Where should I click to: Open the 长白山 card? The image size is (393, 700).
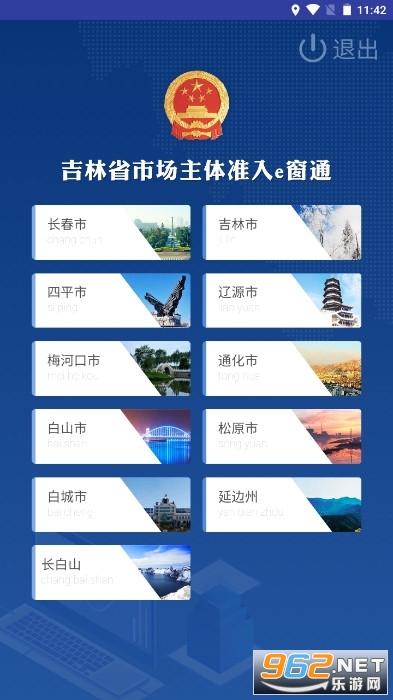coord(111,573)
